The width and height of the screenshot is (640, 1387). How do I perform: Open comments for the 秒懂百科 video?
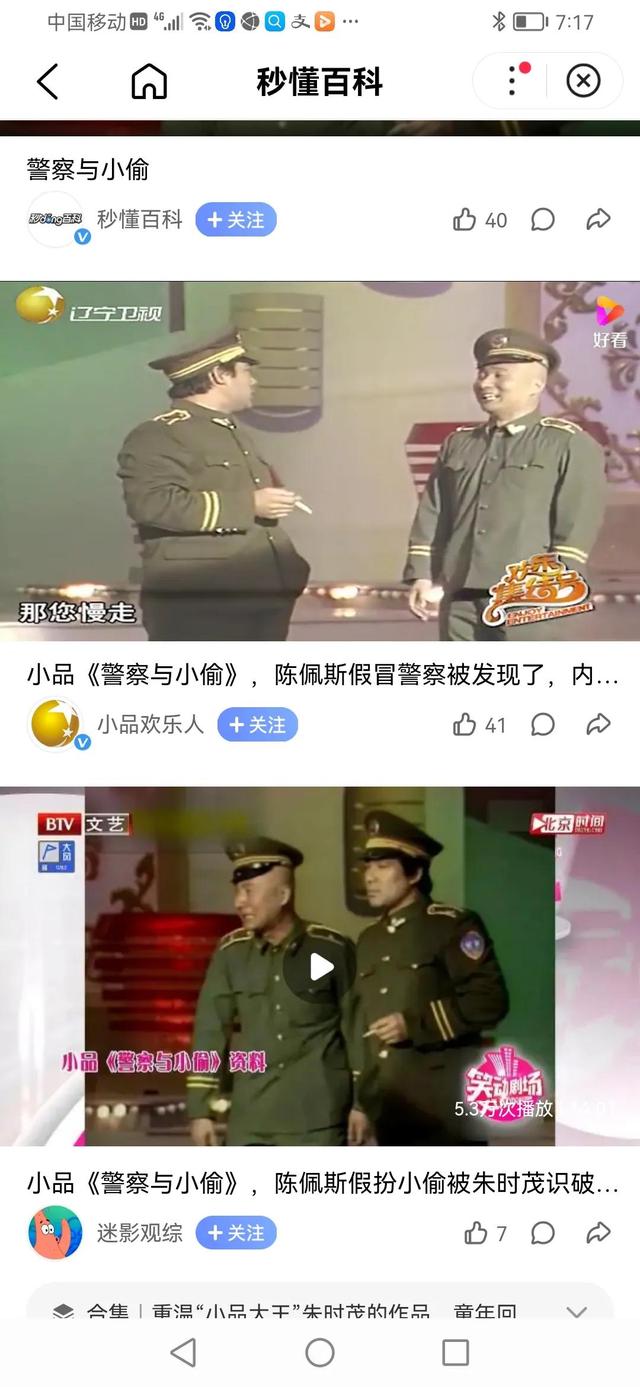(542, 220)
